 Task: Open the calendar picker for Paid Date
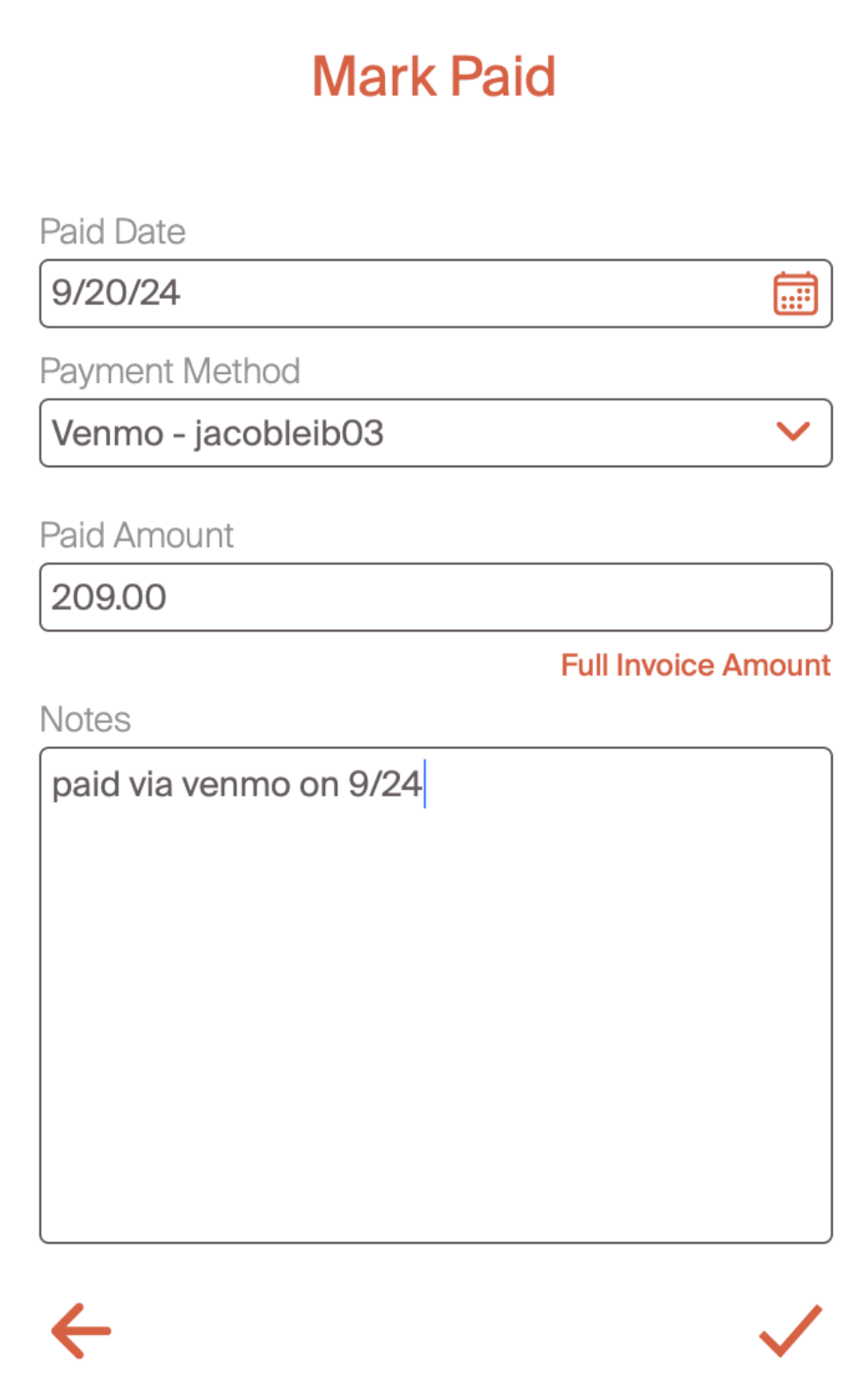795,293
